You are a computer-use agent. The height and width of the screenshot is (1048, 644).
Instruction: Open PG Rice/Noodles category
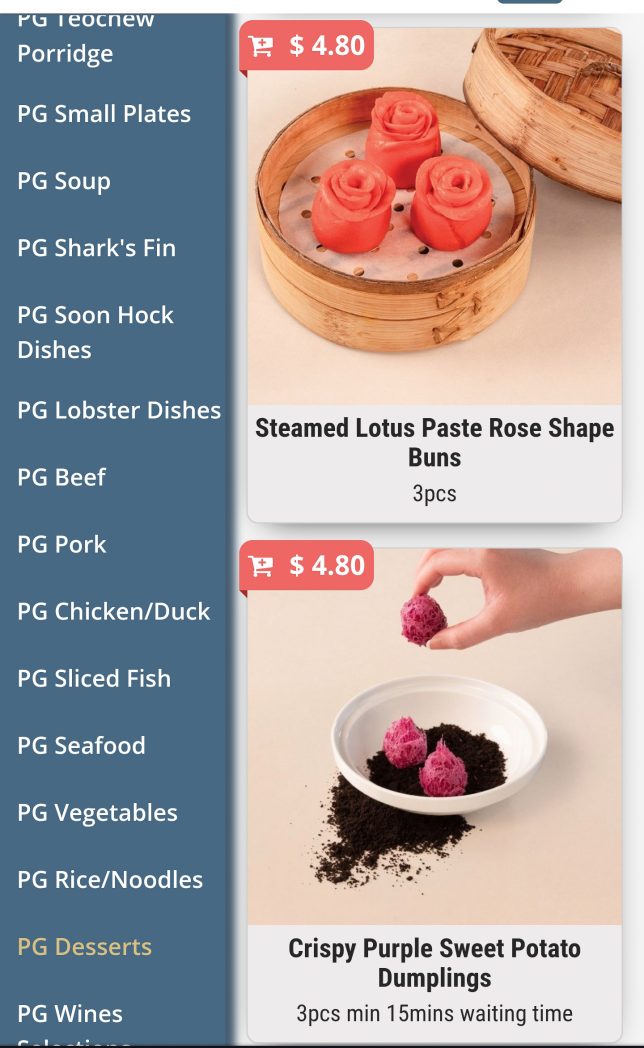pyautogui.click(x=110, y=879)
